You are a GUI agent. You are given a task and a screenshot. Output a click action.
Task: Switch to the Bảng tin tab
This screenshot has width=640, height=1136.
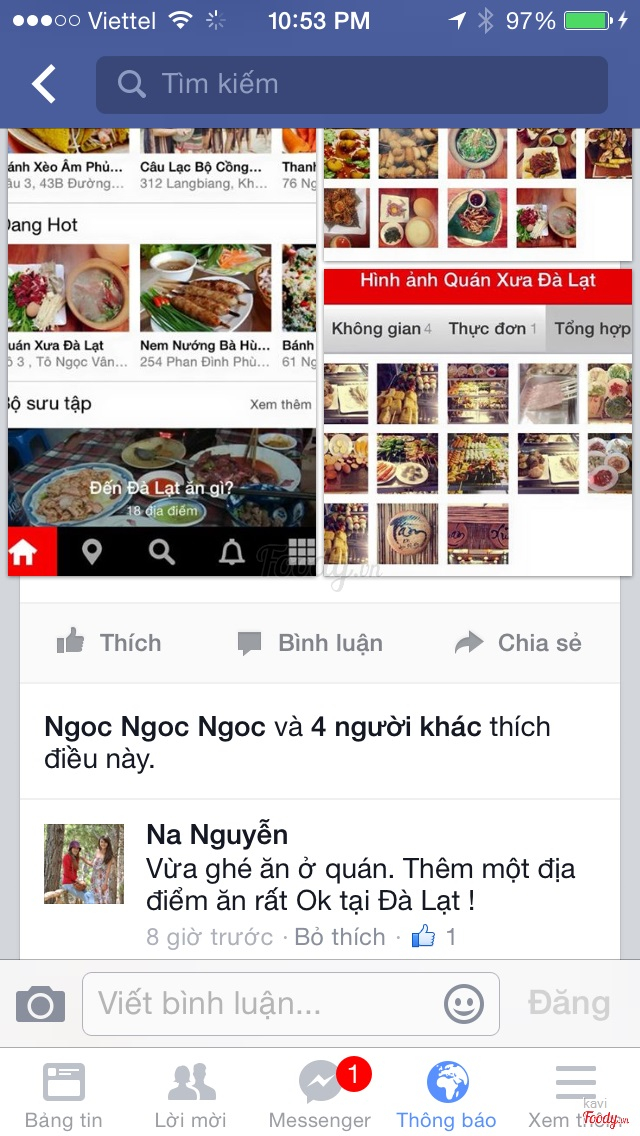[64, 1096]
